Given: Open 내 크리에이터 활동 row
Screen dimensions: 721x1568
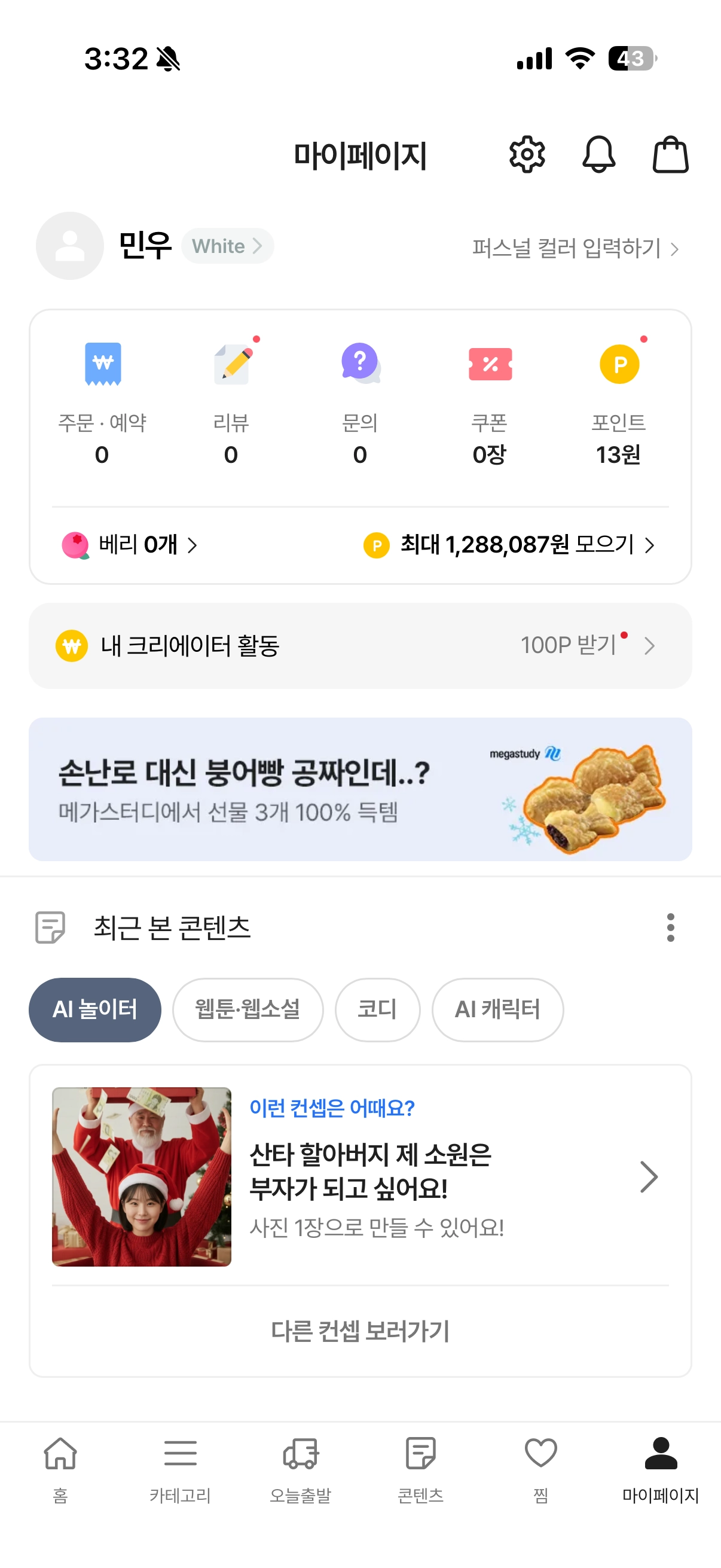Looking at the screenshot, I should point(360,646).
